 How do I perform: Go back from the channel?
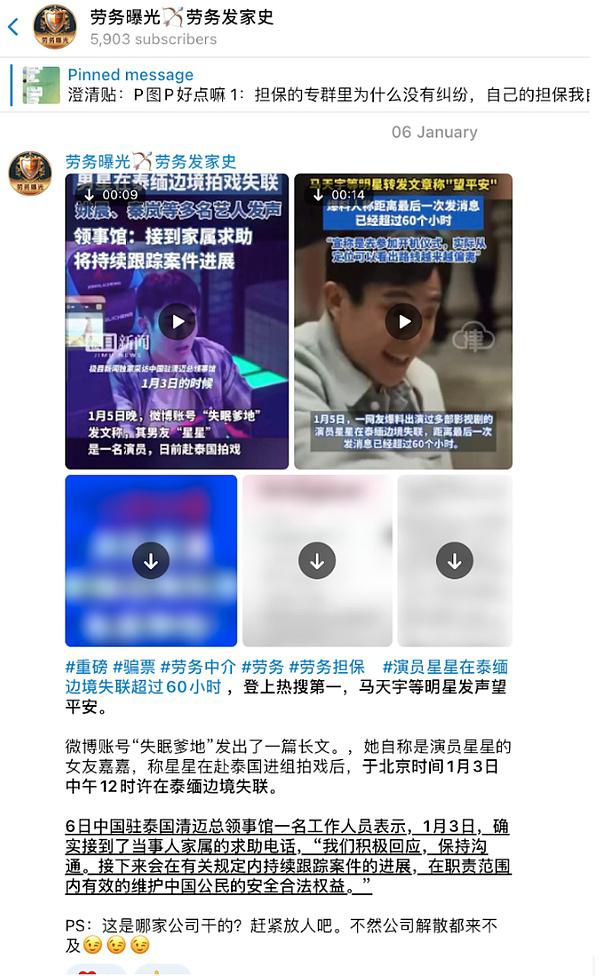(x=13, y=27)
